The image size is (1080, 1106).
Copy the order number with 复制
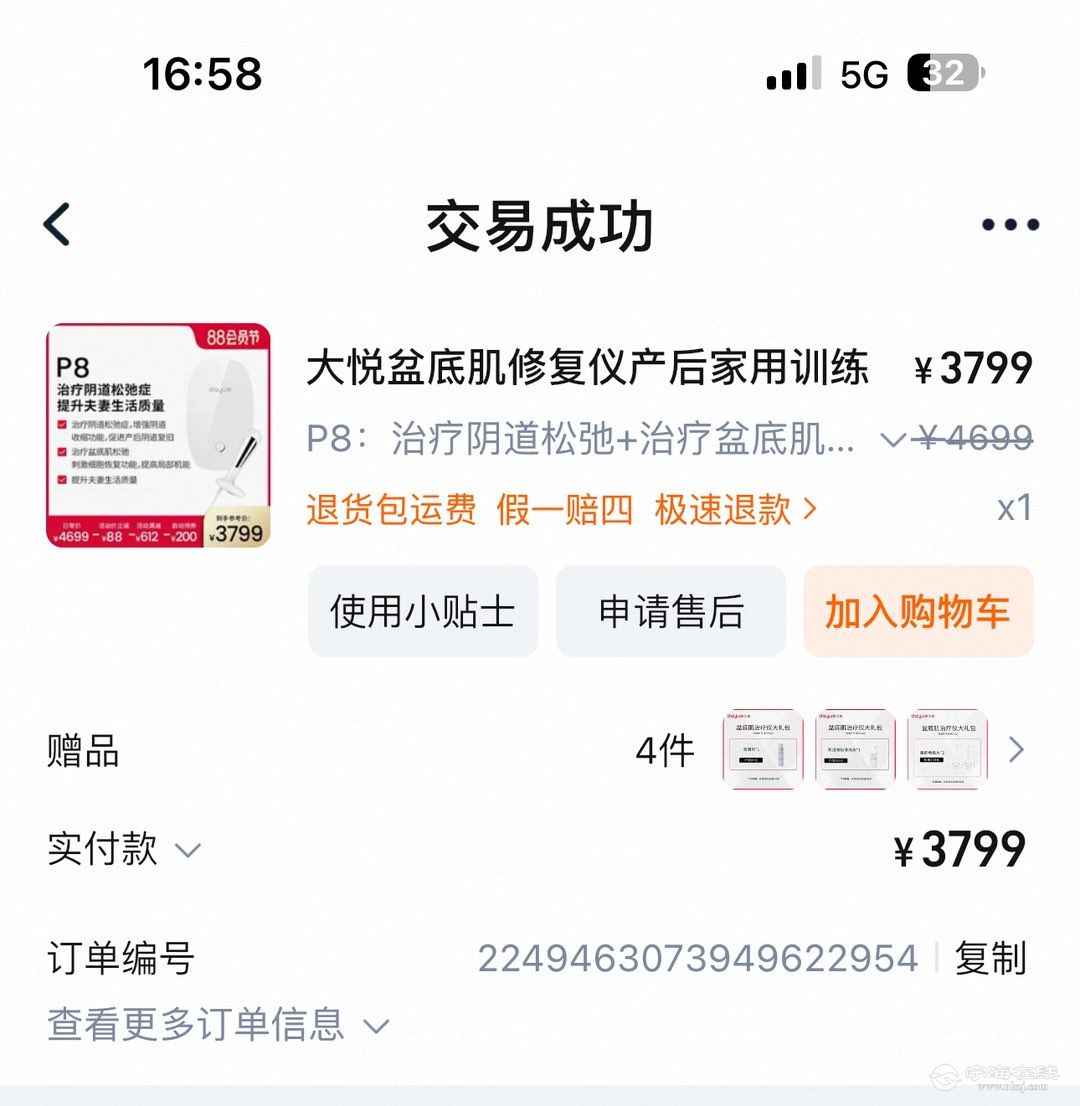pos(990,958)
